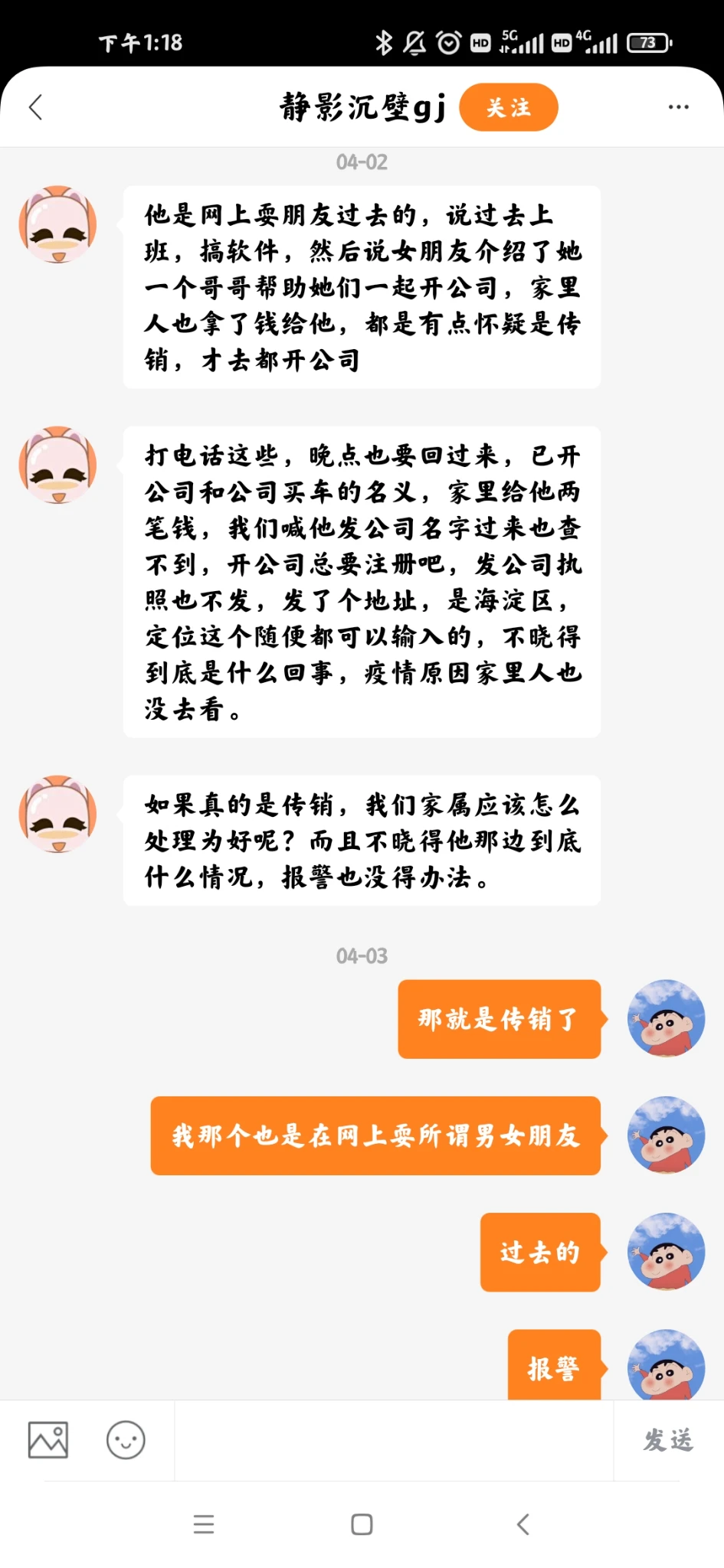Open the three-dot overflow menu
This screenshot has width=724, height=1568.
[678, 107]
